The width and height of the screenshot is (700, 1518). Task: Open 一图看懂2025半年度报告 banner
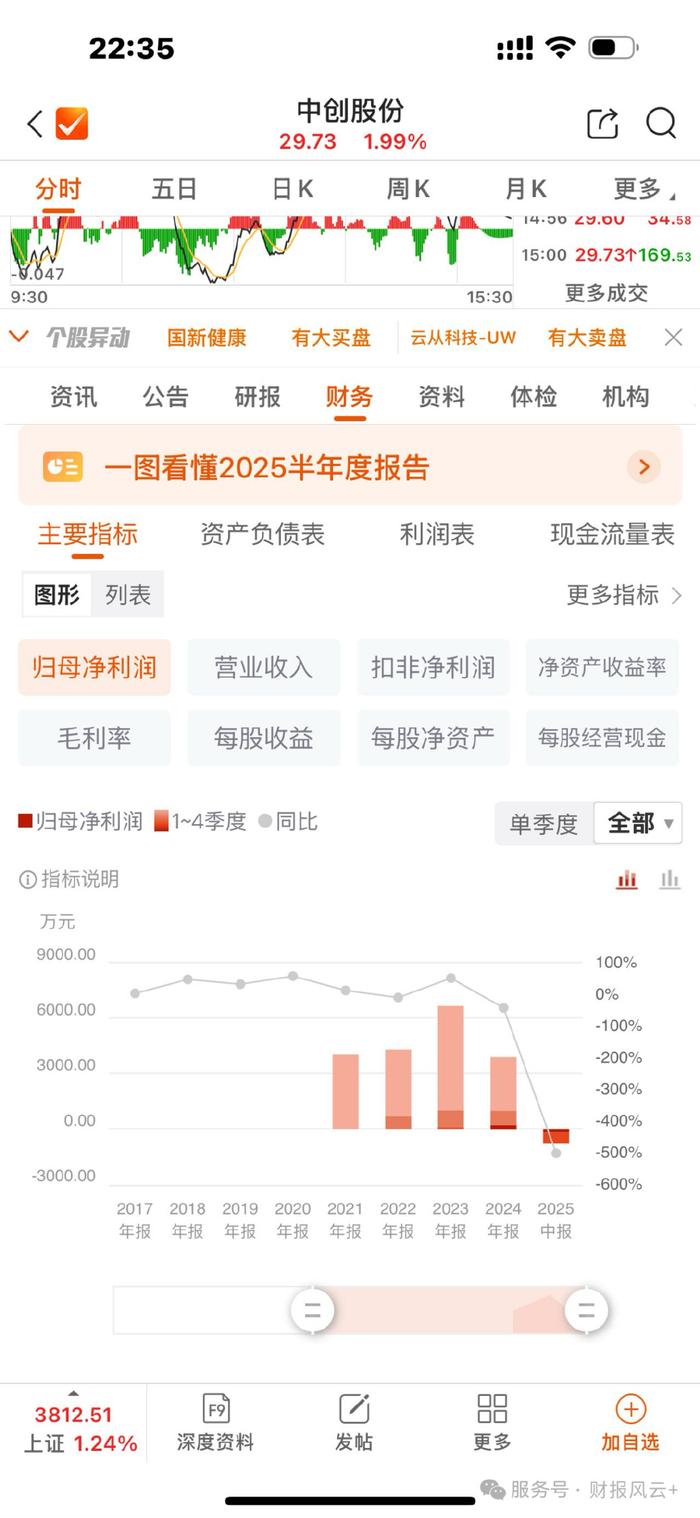[350, 467]
